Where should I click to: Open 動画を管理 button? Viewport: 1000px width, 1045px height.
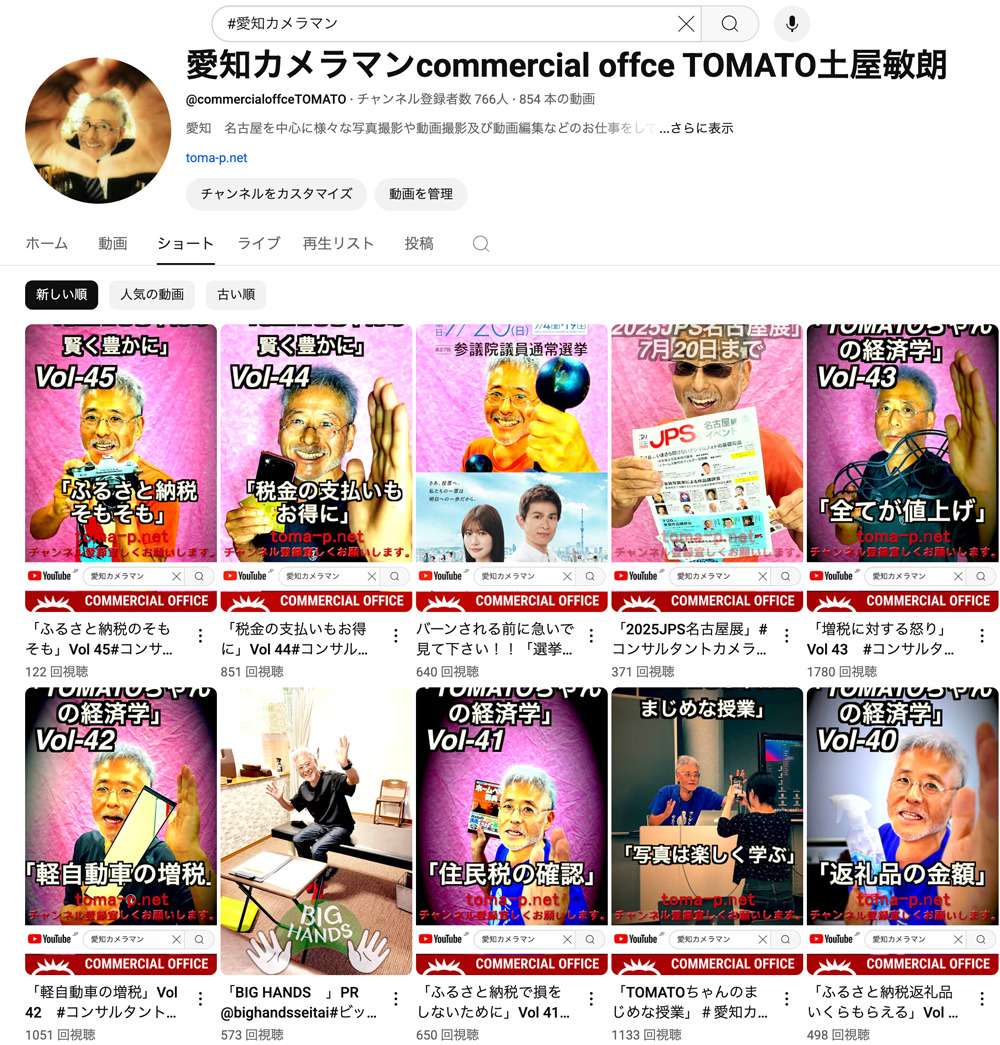click(421, 194)
